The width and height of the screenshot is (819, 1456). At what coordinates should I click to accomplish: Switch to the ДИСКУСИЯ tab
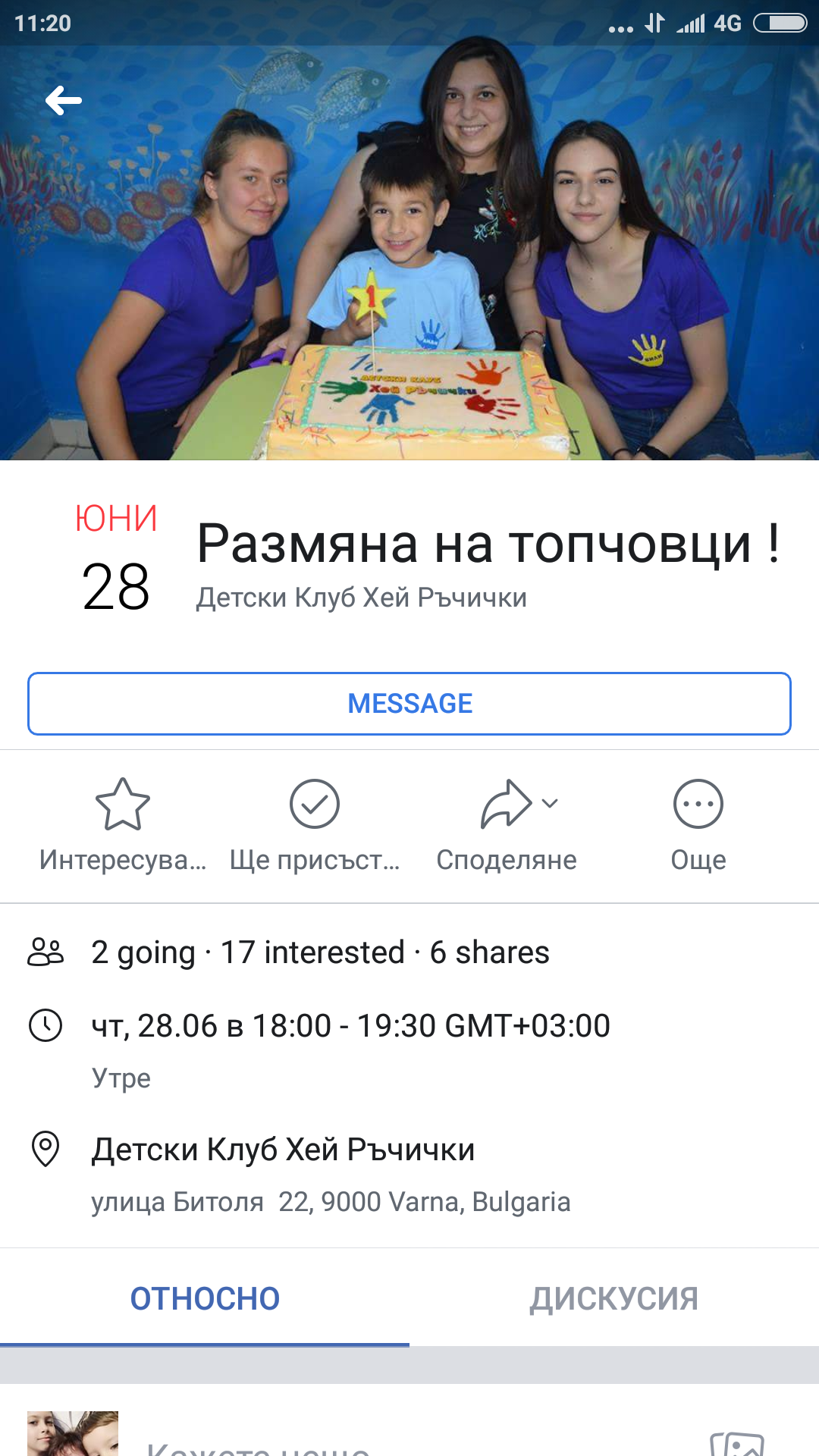[x=614, y=1298]
